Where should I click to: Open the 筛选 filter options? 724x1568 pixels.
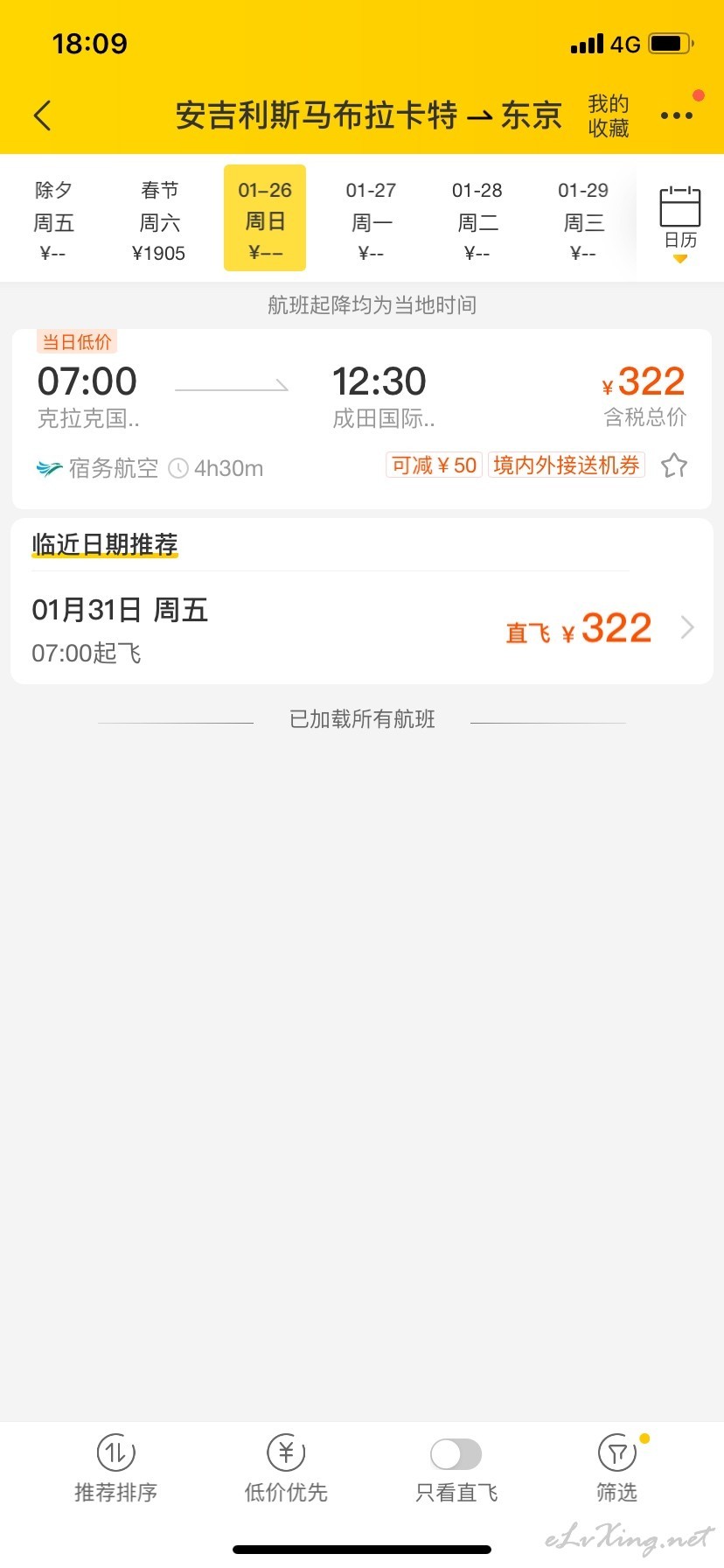[x=617, y=1469]
